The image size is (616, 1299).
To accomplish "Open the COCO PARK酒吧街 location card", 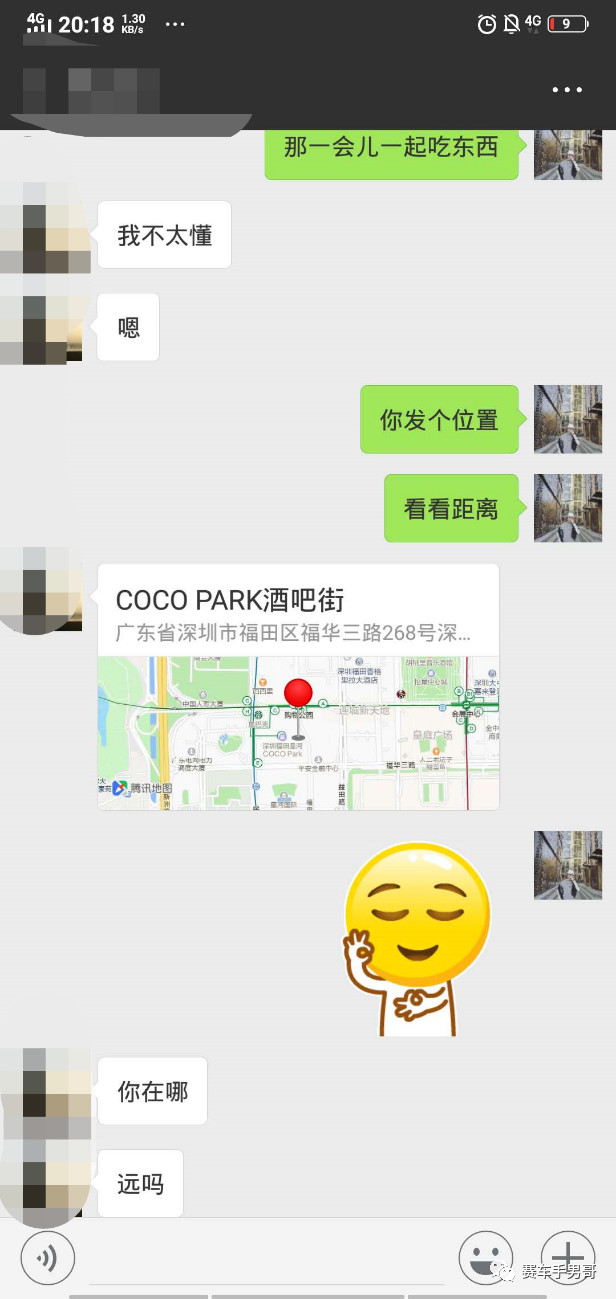I will 298,687.
